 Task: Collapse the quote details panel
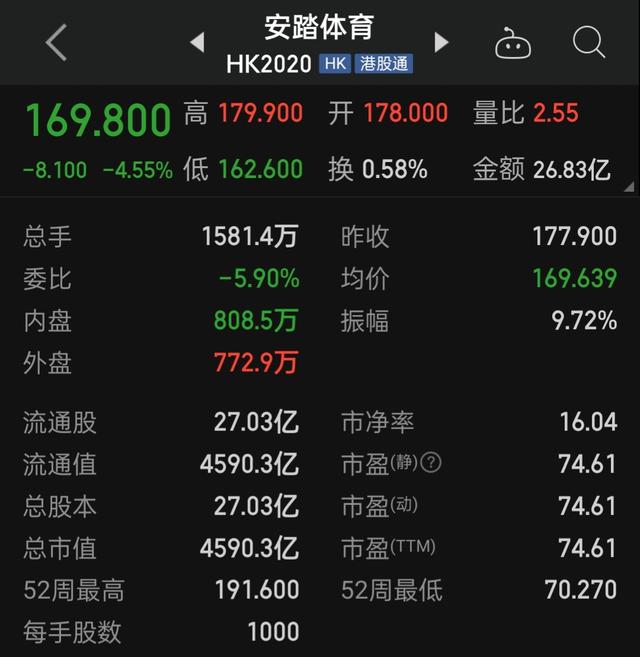pos(627,185)
